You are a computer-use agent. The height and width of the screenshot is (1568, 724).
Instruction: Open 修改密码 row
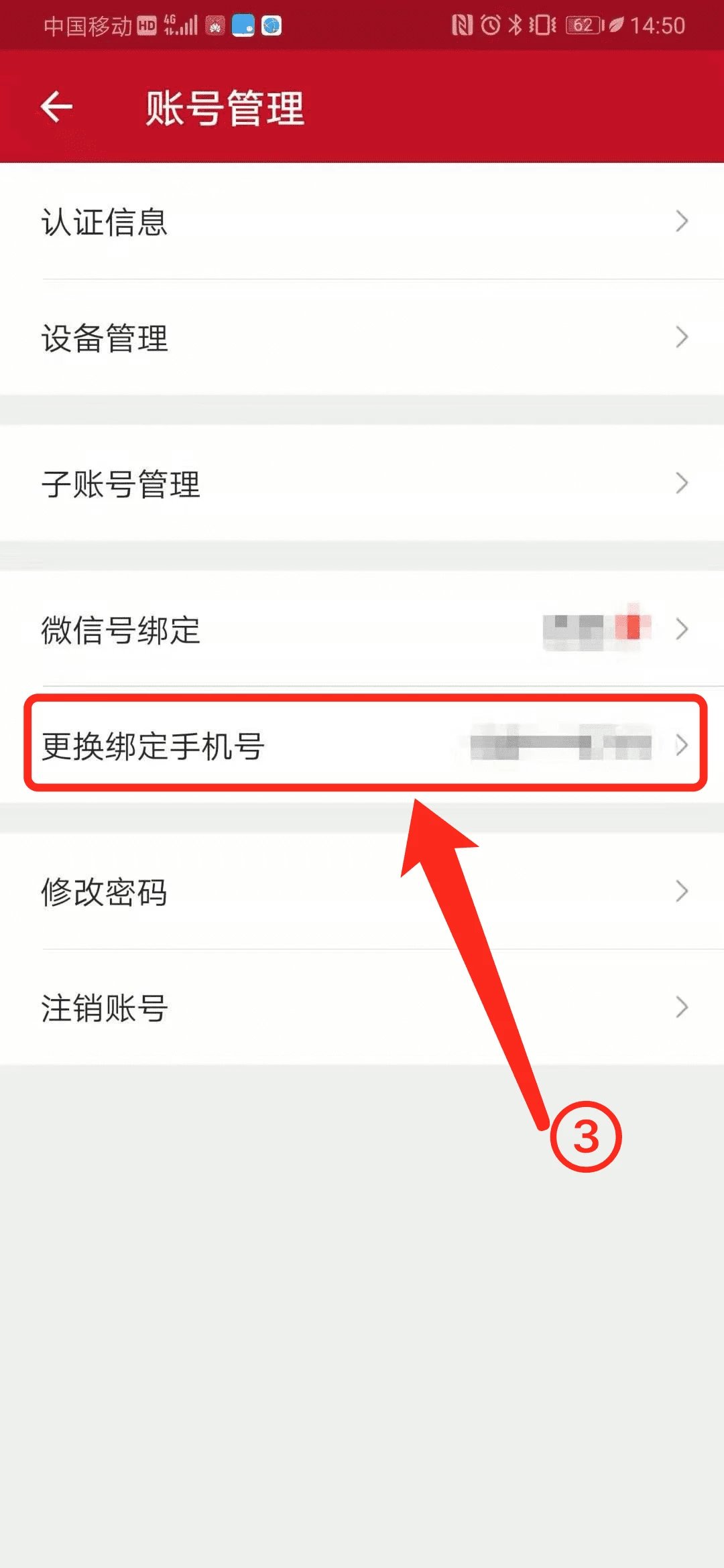tap(362, 892)
